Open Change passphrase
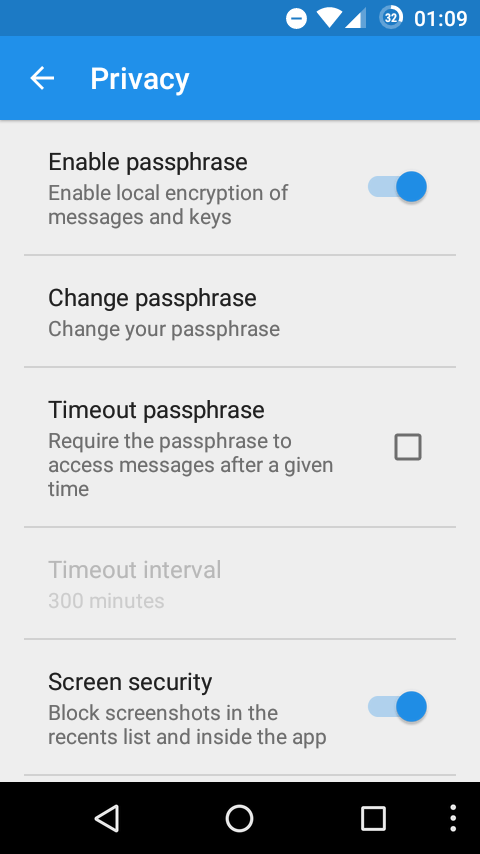Image resolution: width=480 pixels, height=854 pixels. coord(240,311)
